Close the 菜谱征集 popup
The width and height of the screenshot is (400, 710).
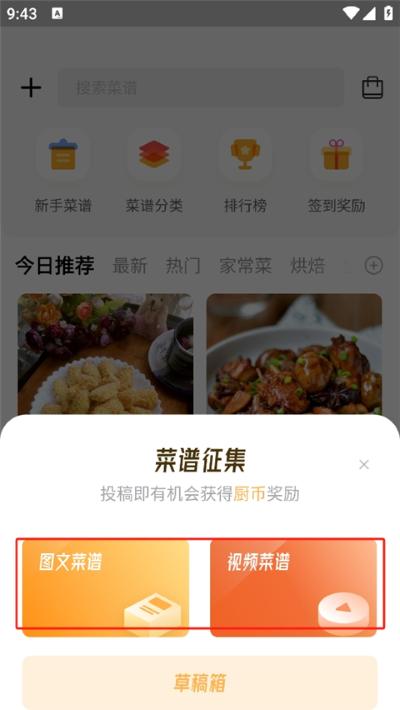tap(364, 465)
